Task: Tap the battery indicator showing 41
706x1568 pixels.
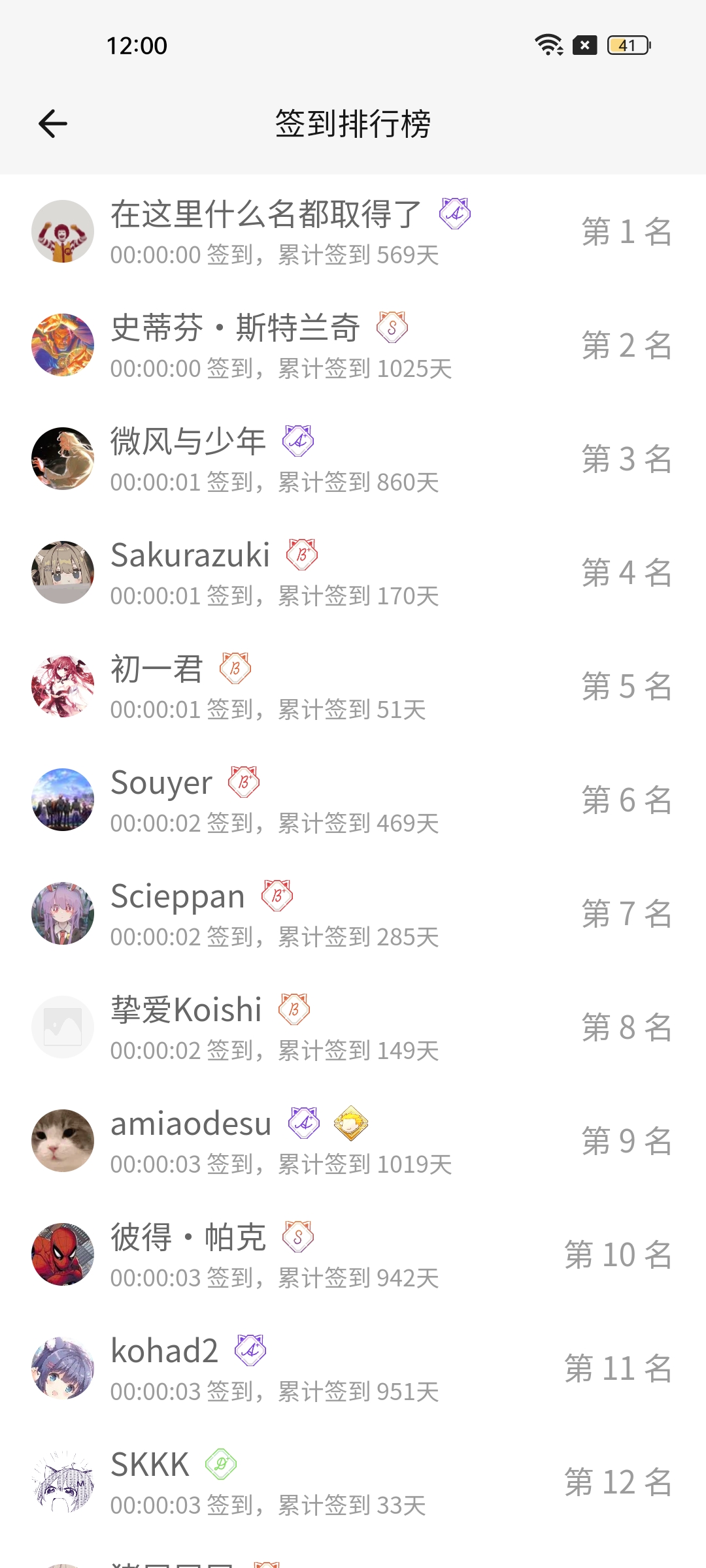Action: [626, 46]
